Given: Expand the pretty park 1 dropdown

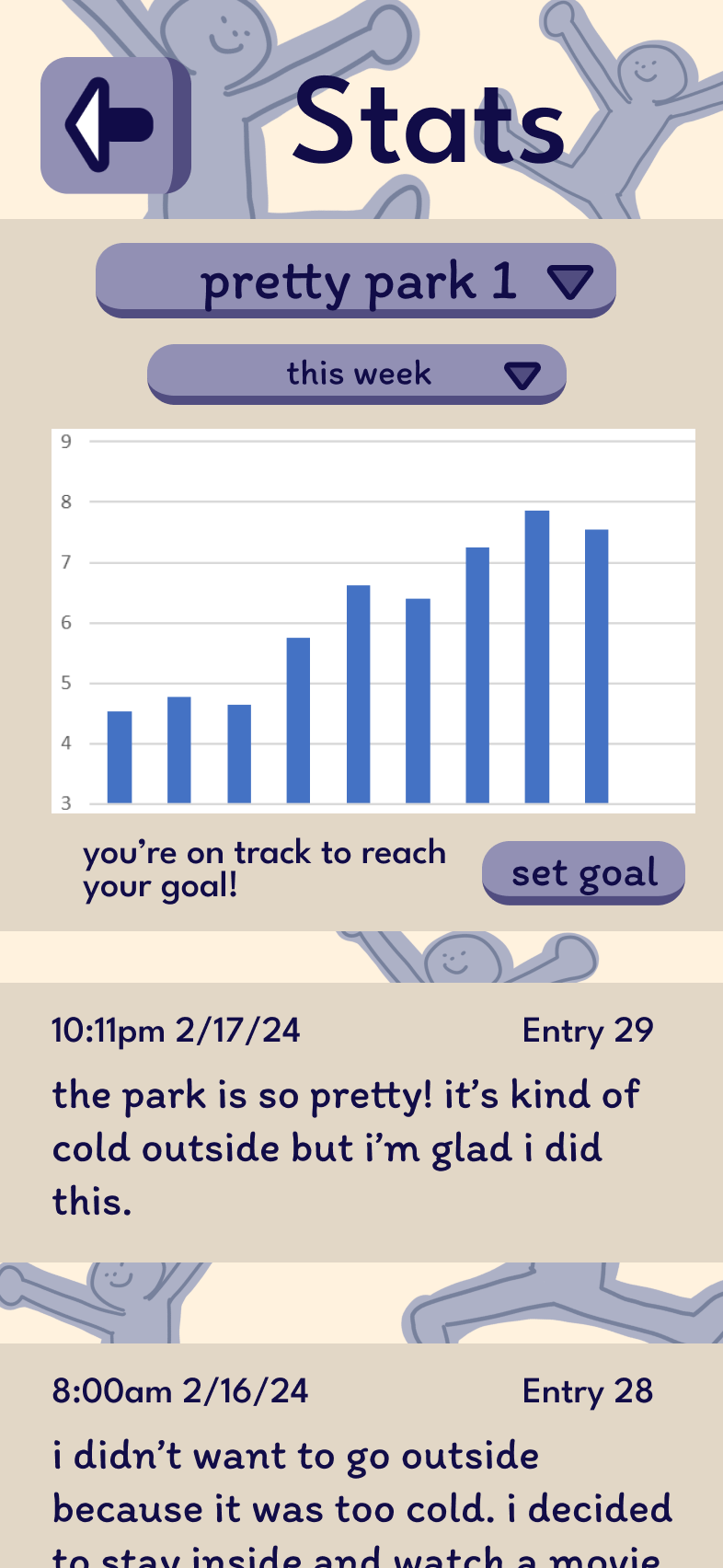Looking at the screenshot, I should click(356, 281).
